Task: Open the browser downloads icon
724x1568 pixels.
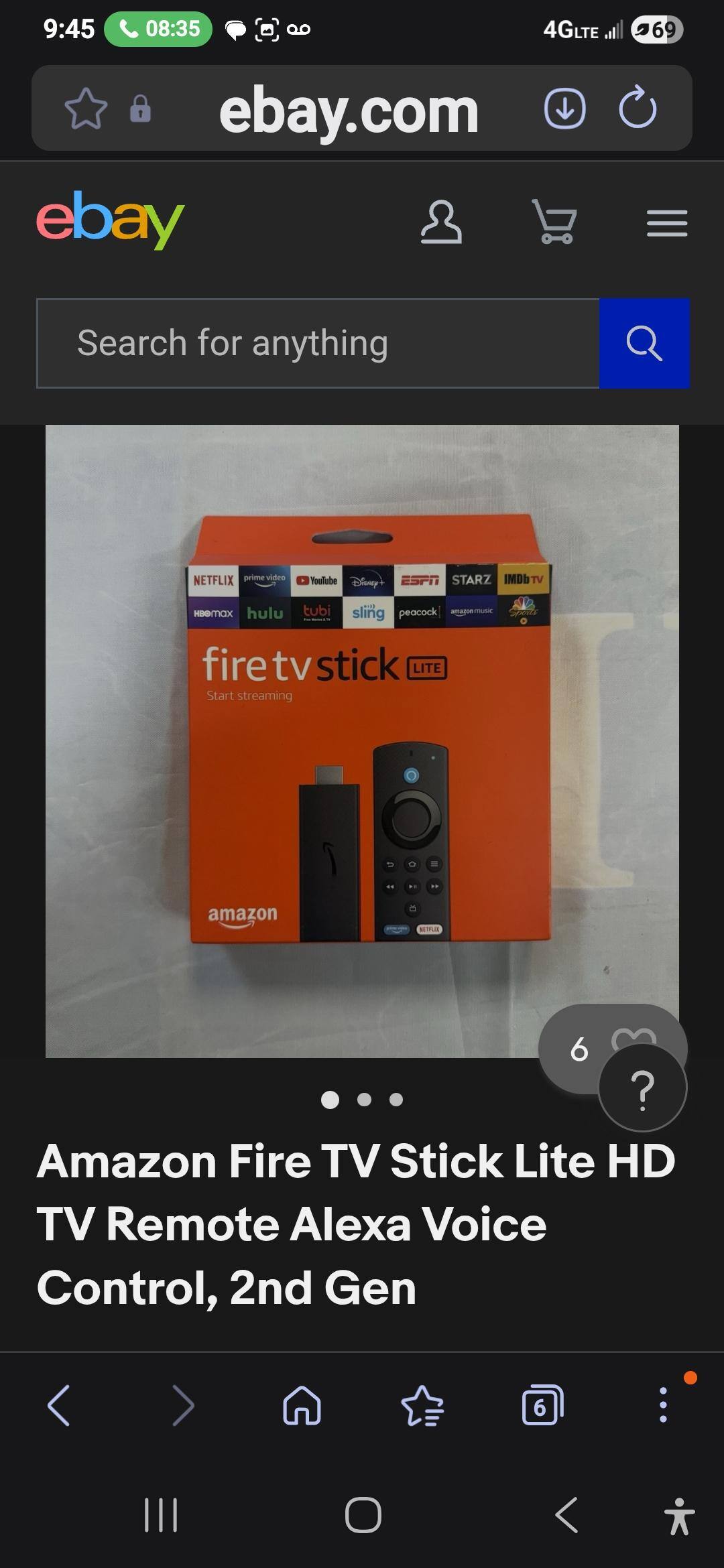Action: coord(564,108)
